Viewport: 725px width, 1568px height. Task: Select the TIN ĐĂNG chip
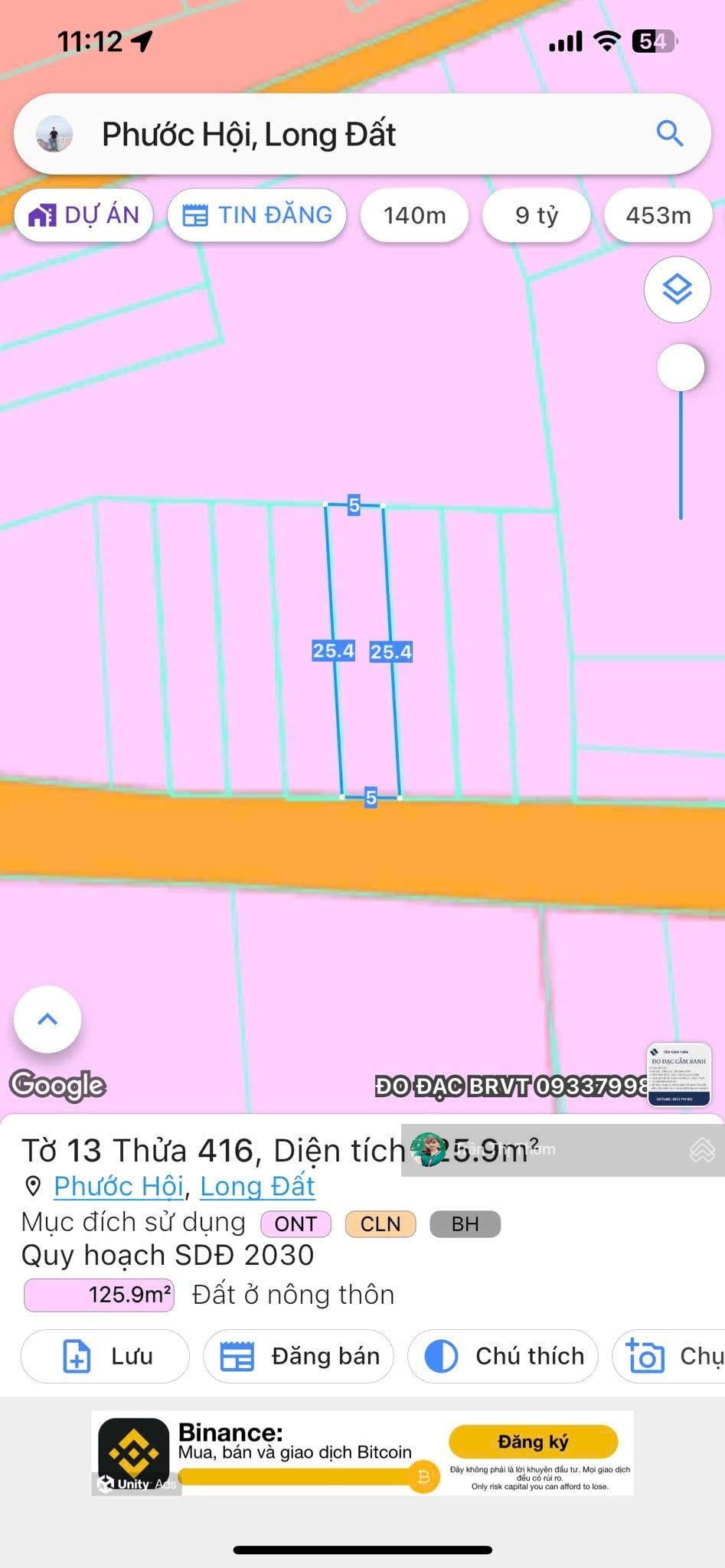[257, 215]
